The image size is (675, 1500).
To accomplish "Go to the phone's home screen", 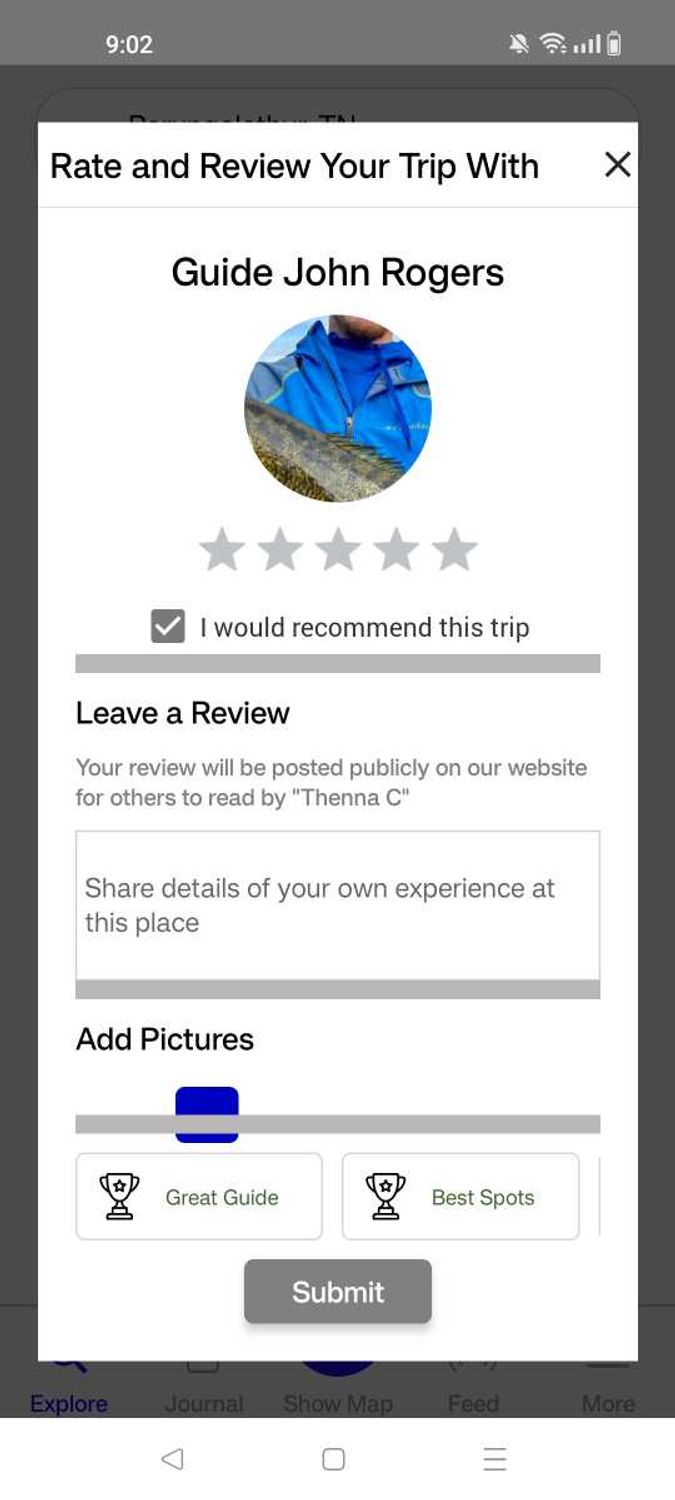I will coord(334,1459).
